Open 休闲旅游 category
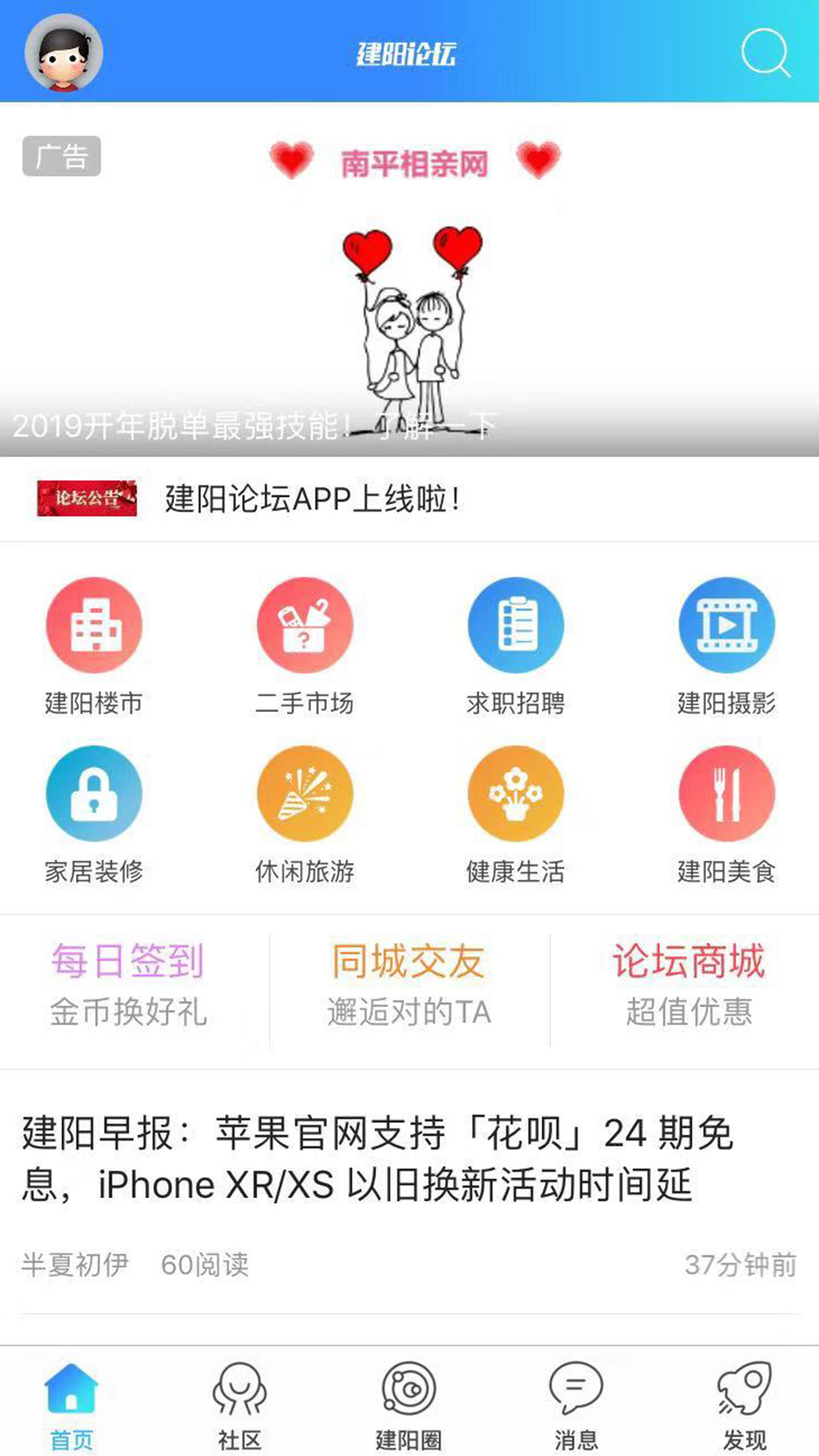The height and width of the screenshot is (1456, 819). pyautogui.click(x=304, y=813)
